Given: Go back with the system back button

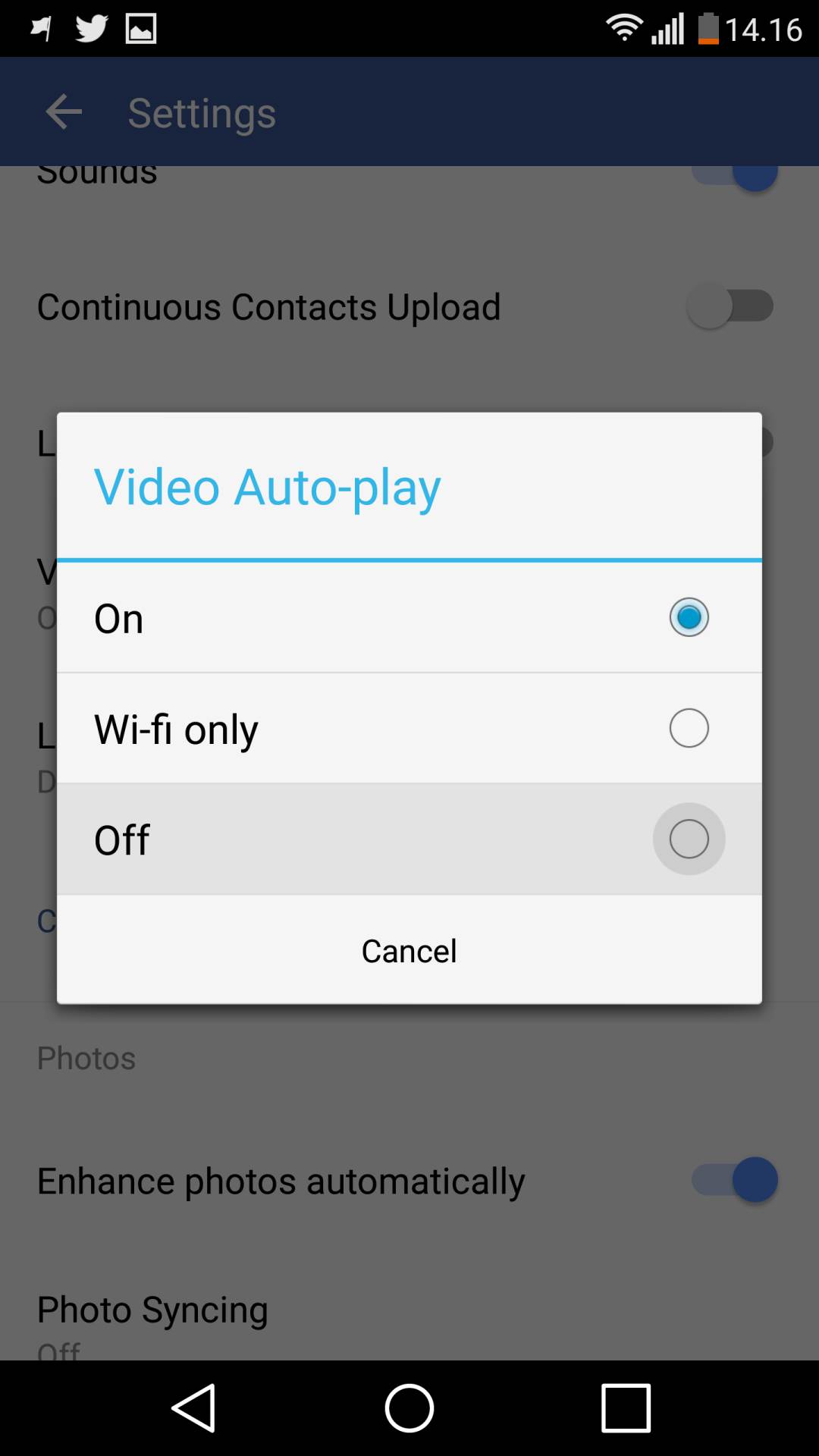Looking at the screenshot, I should (x=194, y=1407).
